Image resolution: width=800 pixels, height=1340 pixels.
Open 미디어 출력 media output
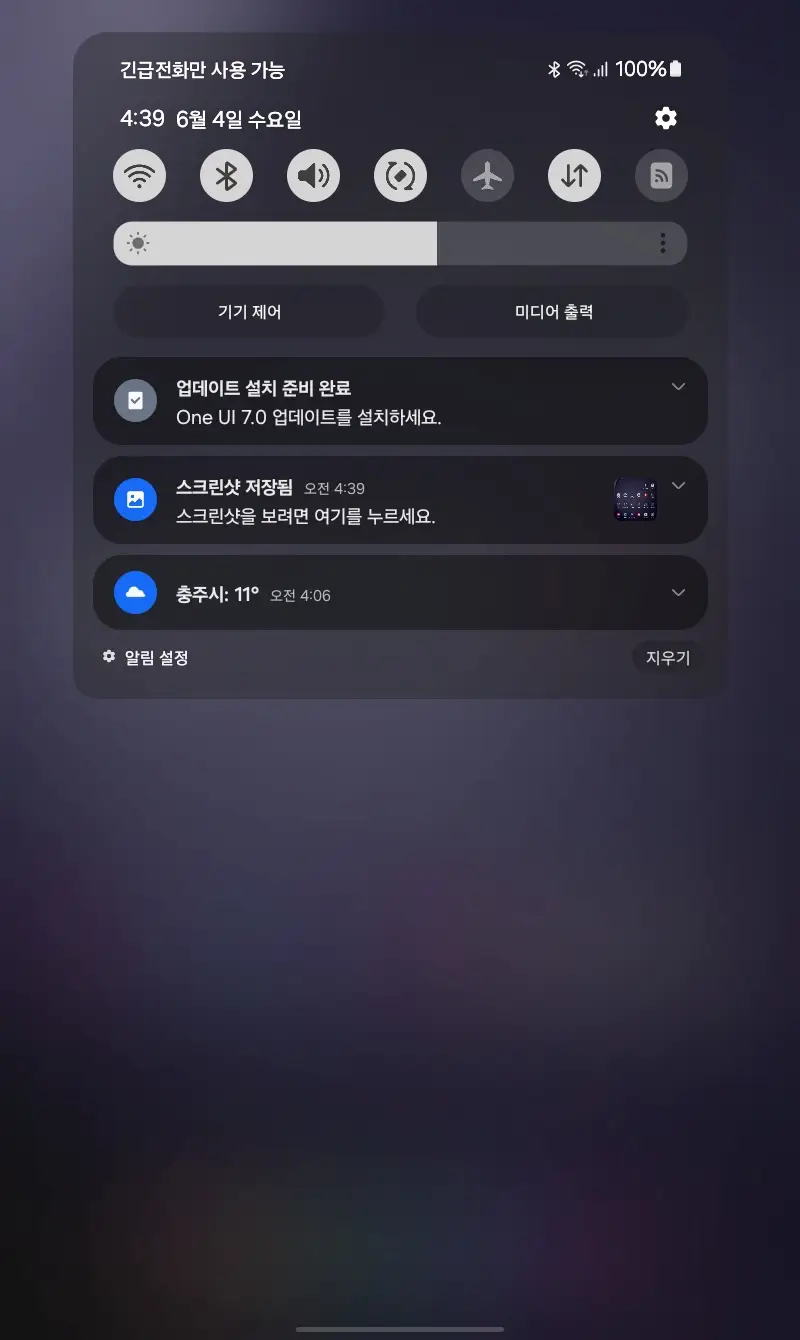click(x=553, y=312)
